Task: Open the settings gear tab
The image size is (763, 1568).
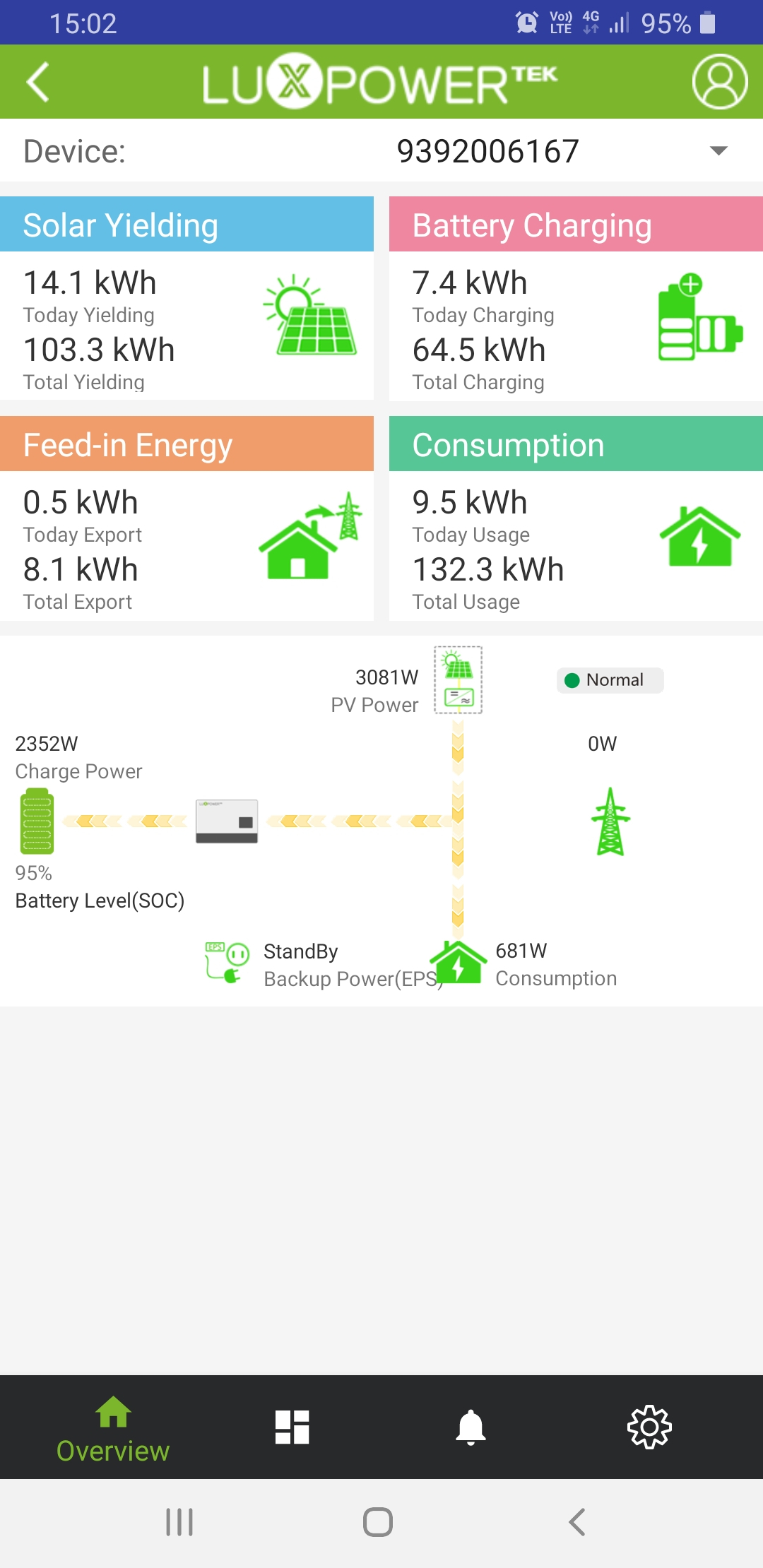Action: [649, 1427]
